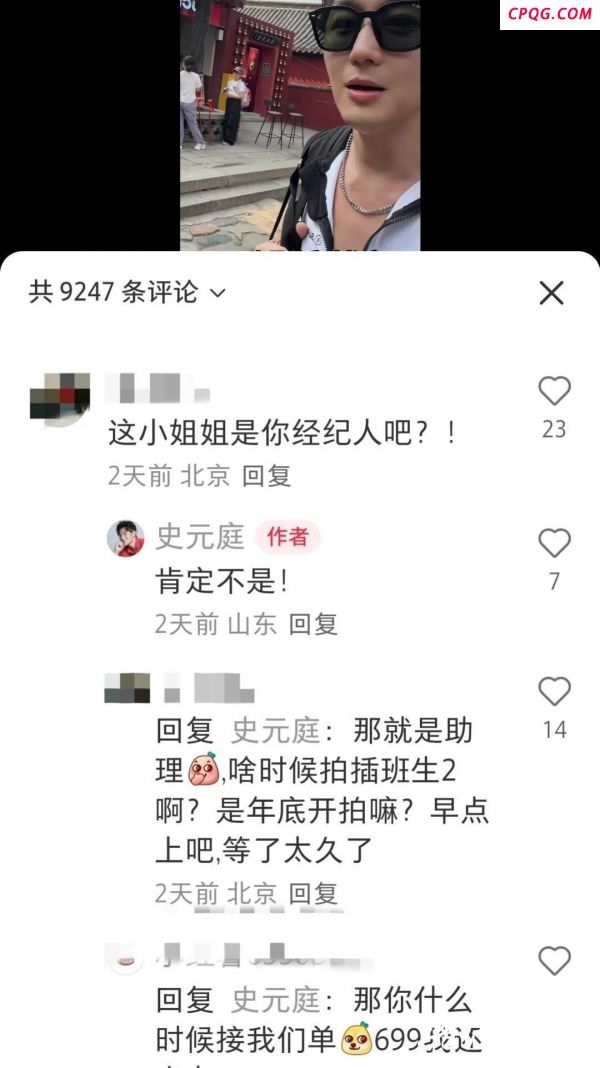
Task: Like the comment 这小姐姐是你经纪人吧
Action: point(553,391)
